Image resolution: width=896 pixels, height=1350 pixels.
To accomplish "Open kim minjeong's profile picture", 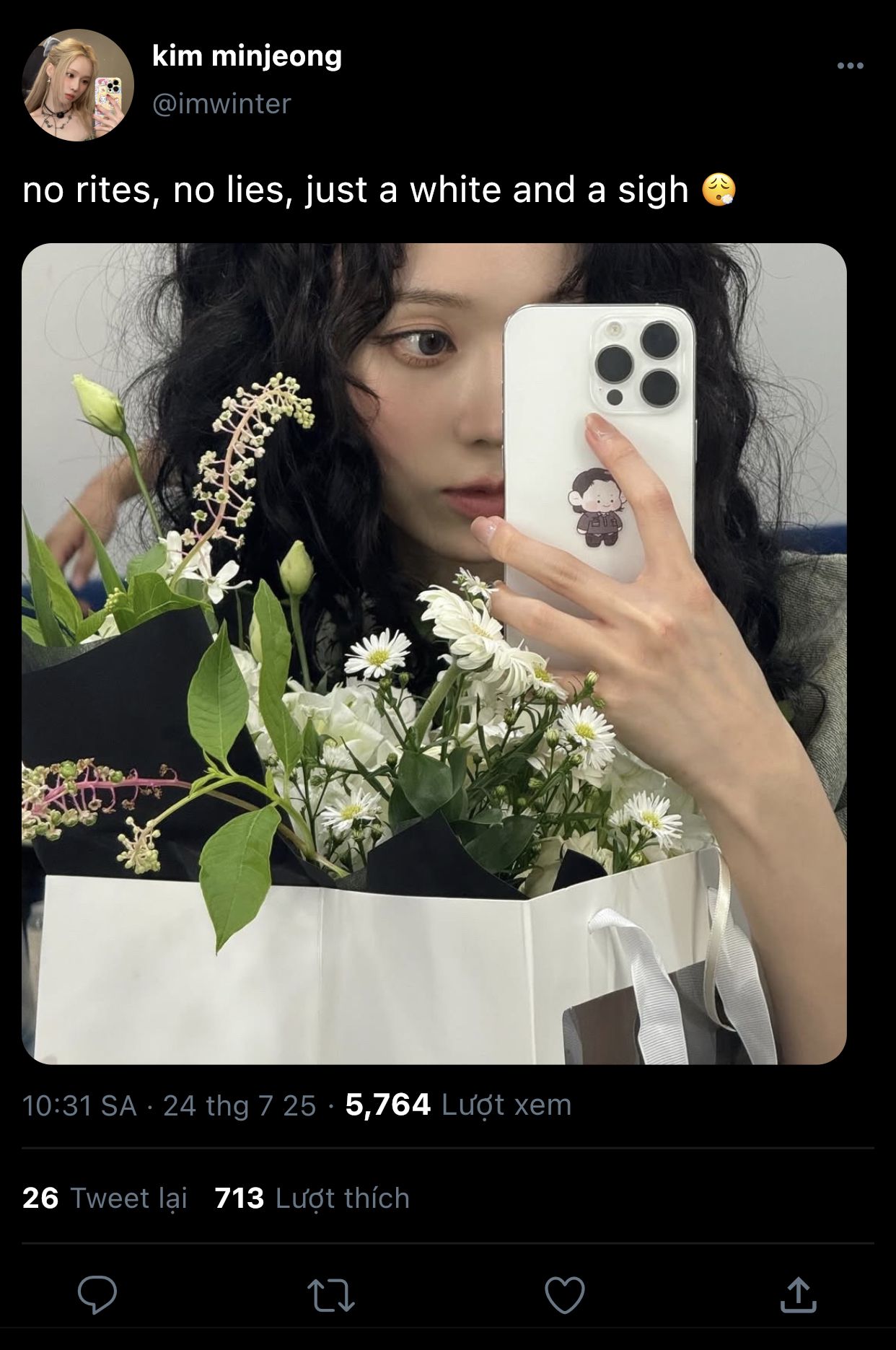I will coord(78,85).
